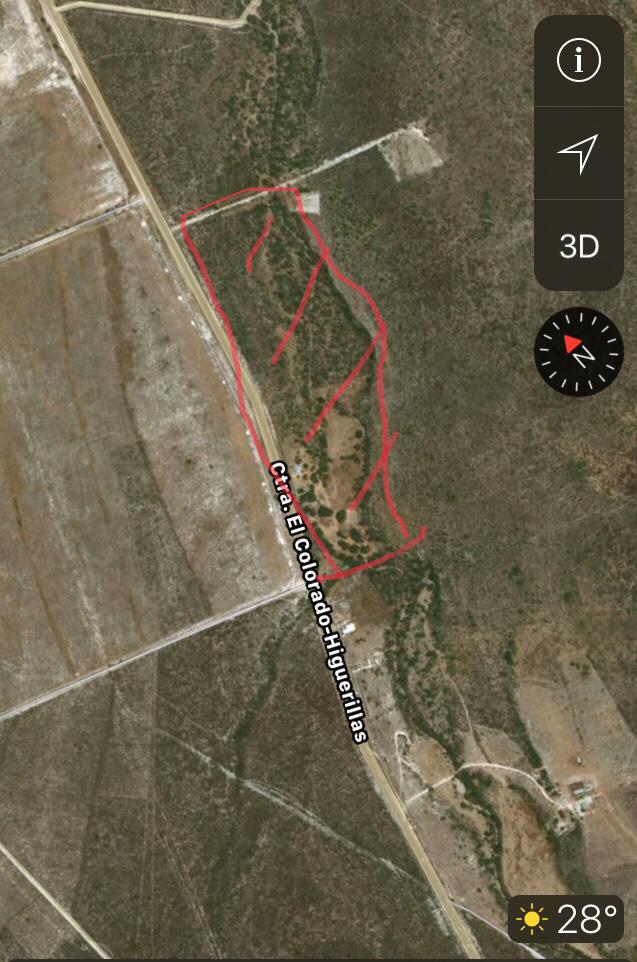Tap the compass to face north
Viewport: 637px width, 962px height.
coord(579,352)
